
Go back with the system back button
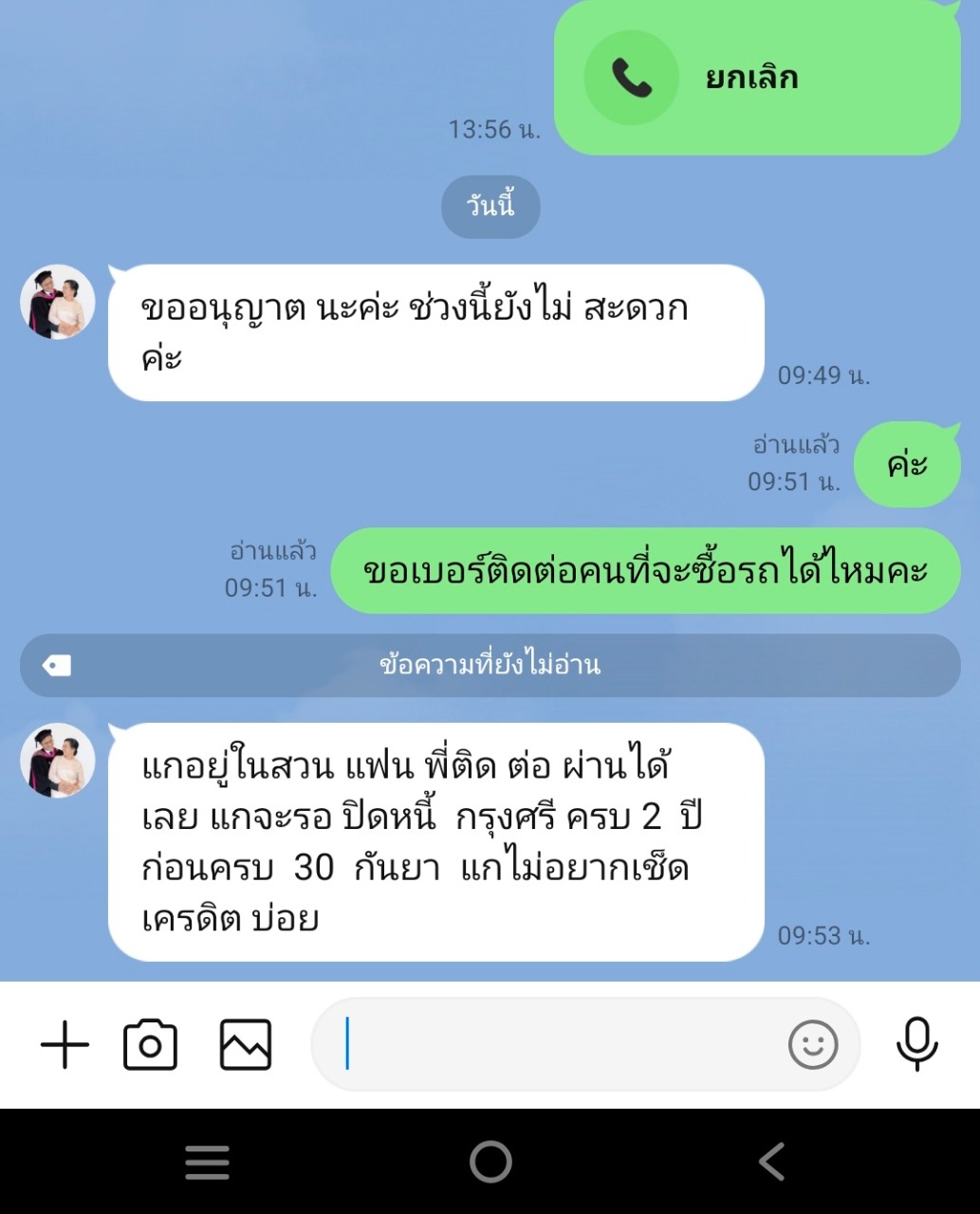tap(771, 1162)
